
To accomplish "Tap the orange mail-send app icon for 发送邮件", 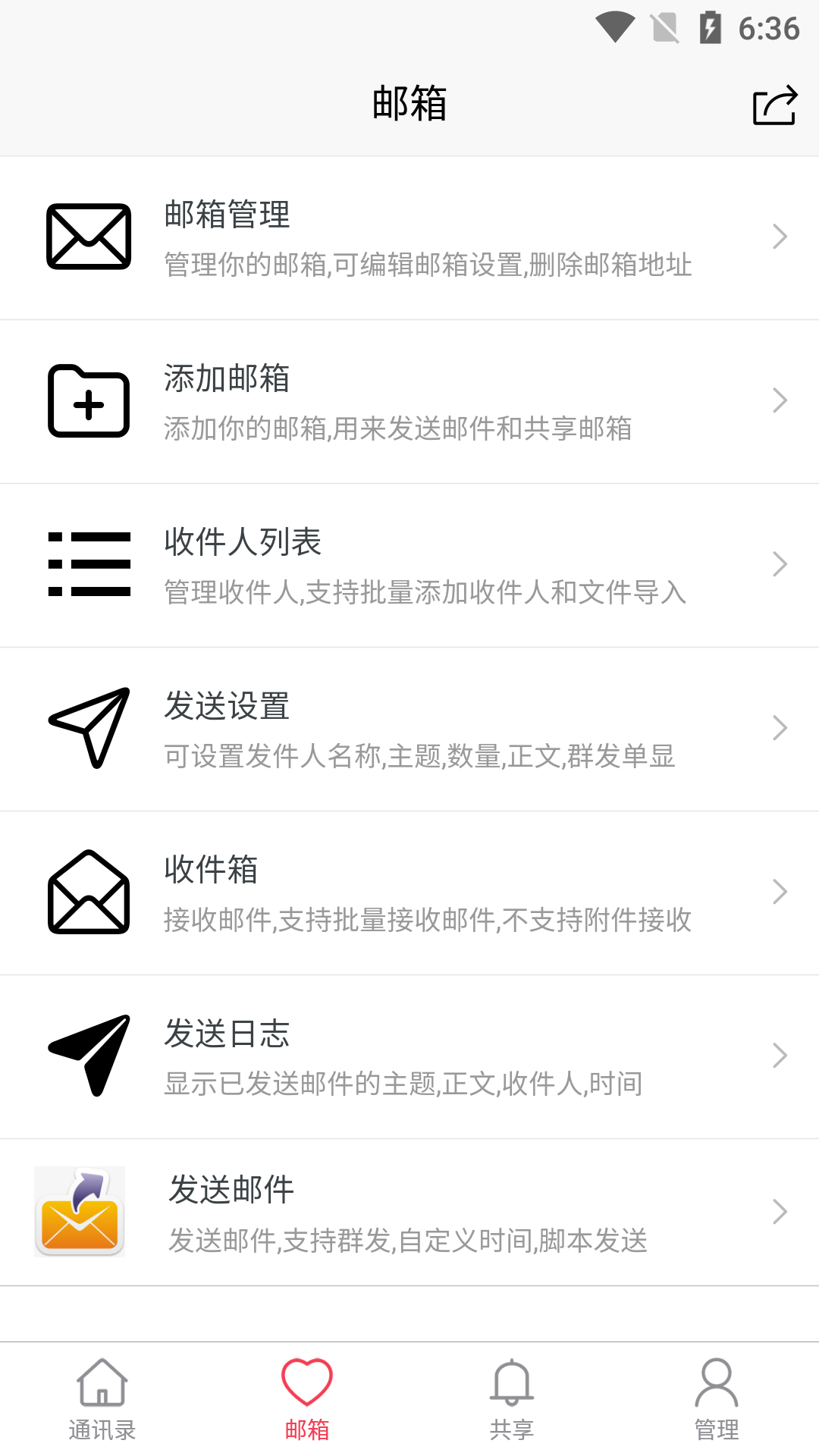I will click(79, 1212).
